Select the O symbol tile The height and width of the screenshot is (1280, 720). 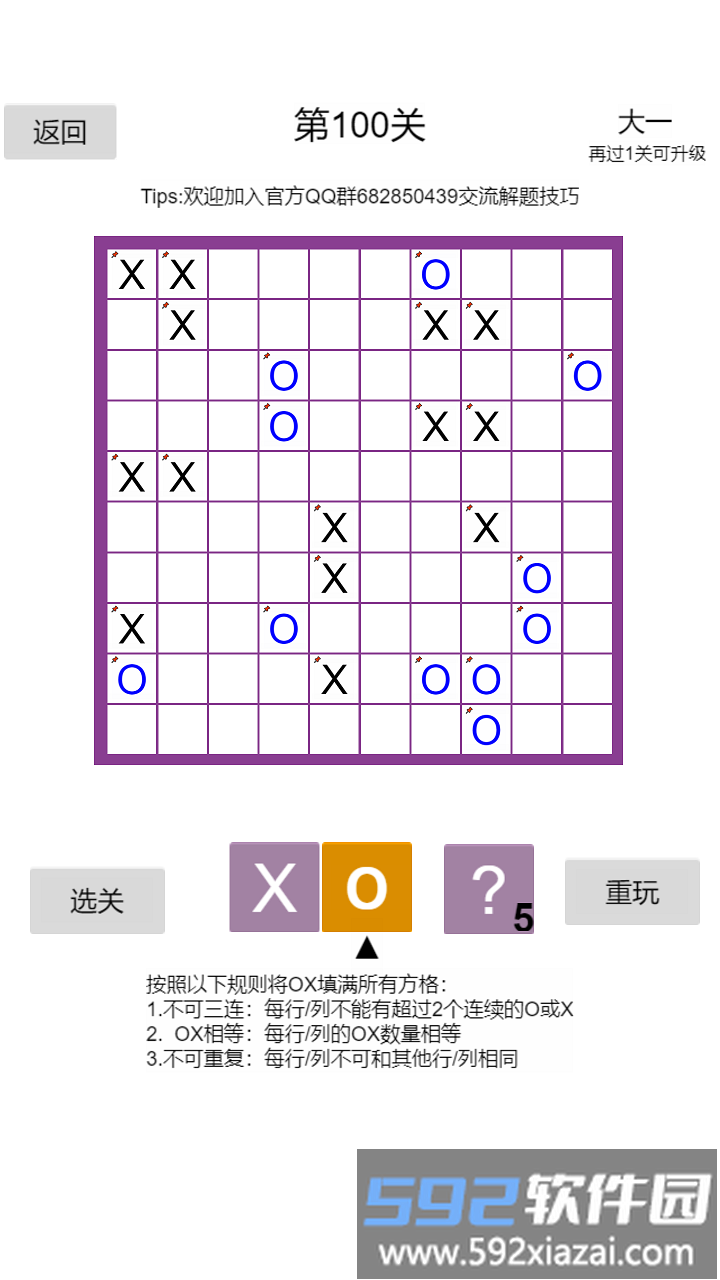(x=366, y=888)
